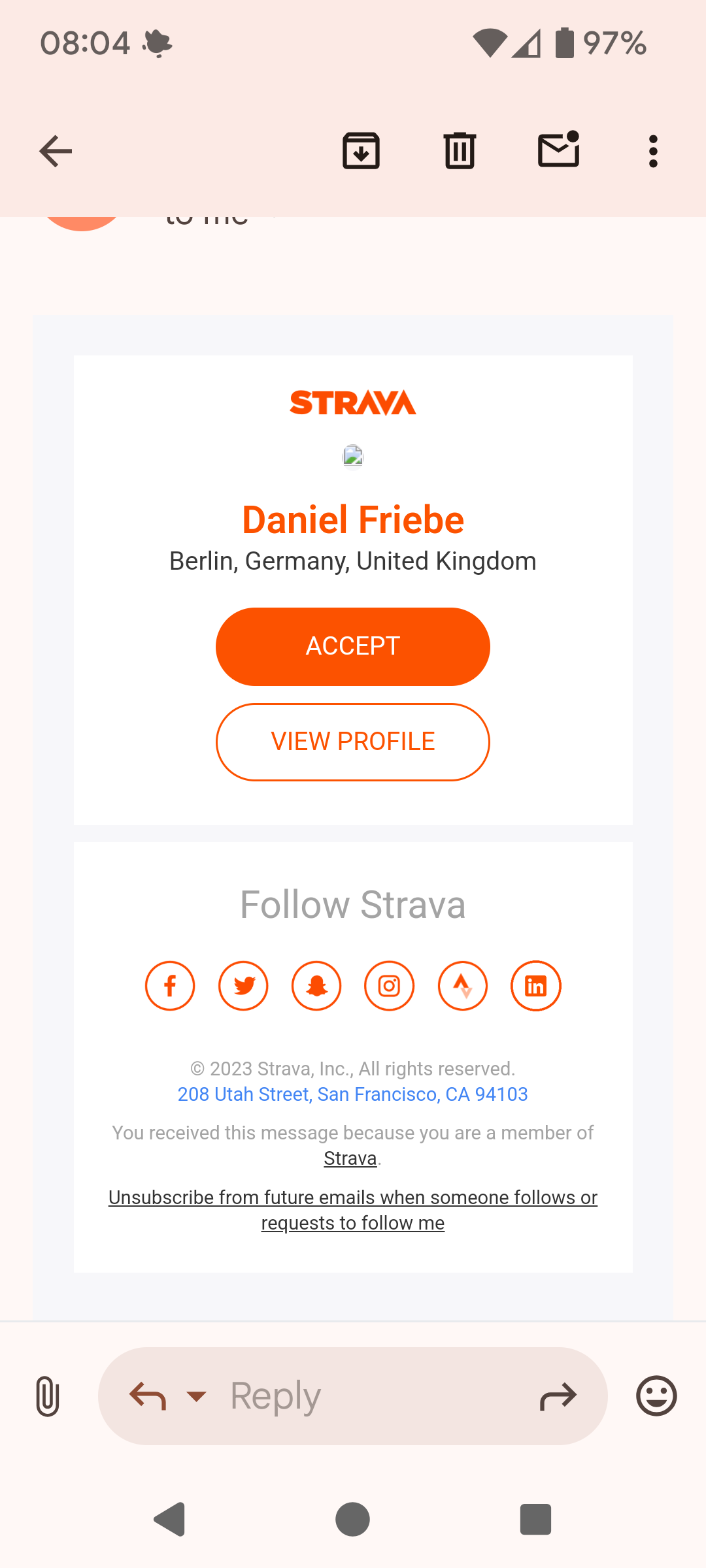The width and height of the screenshot is (706, 1568).
Task: Attach a file using the paperclip icon
Action: (x=48, y=1396)
